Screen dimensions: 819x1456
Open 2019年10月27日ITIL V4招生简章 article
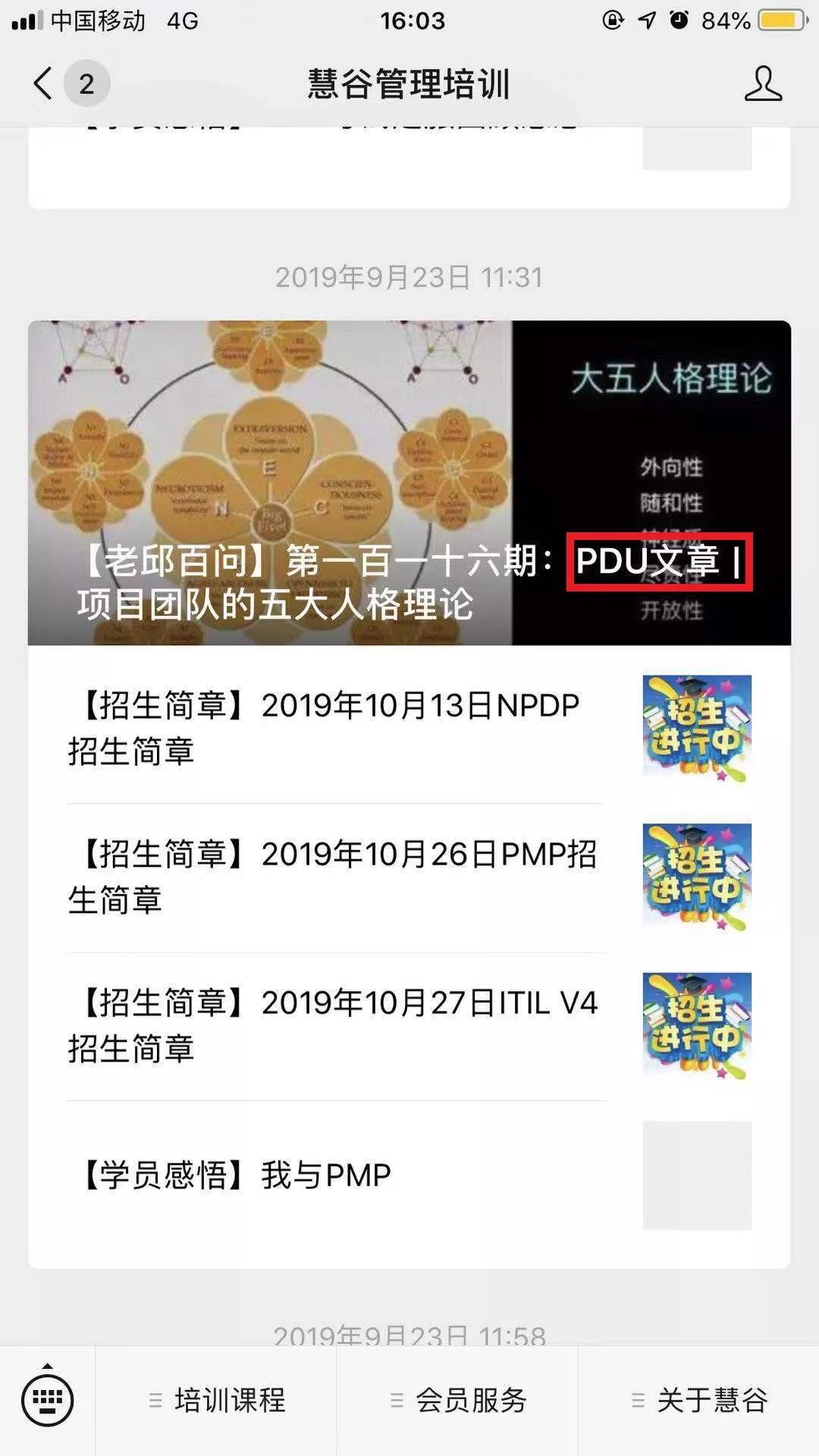point(409,1026)
